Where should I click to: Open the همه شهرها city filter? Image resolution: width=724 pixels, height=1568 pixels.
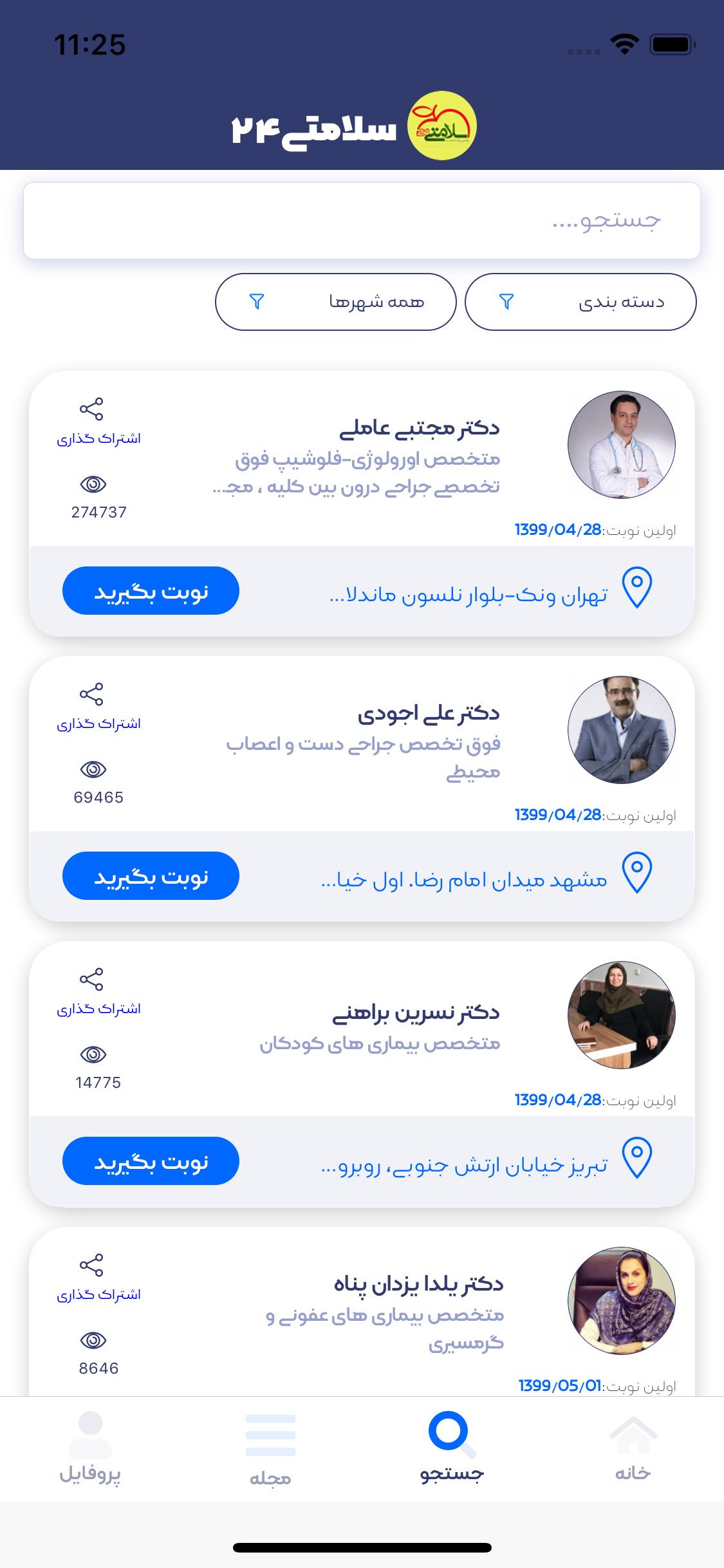point(335,302)
